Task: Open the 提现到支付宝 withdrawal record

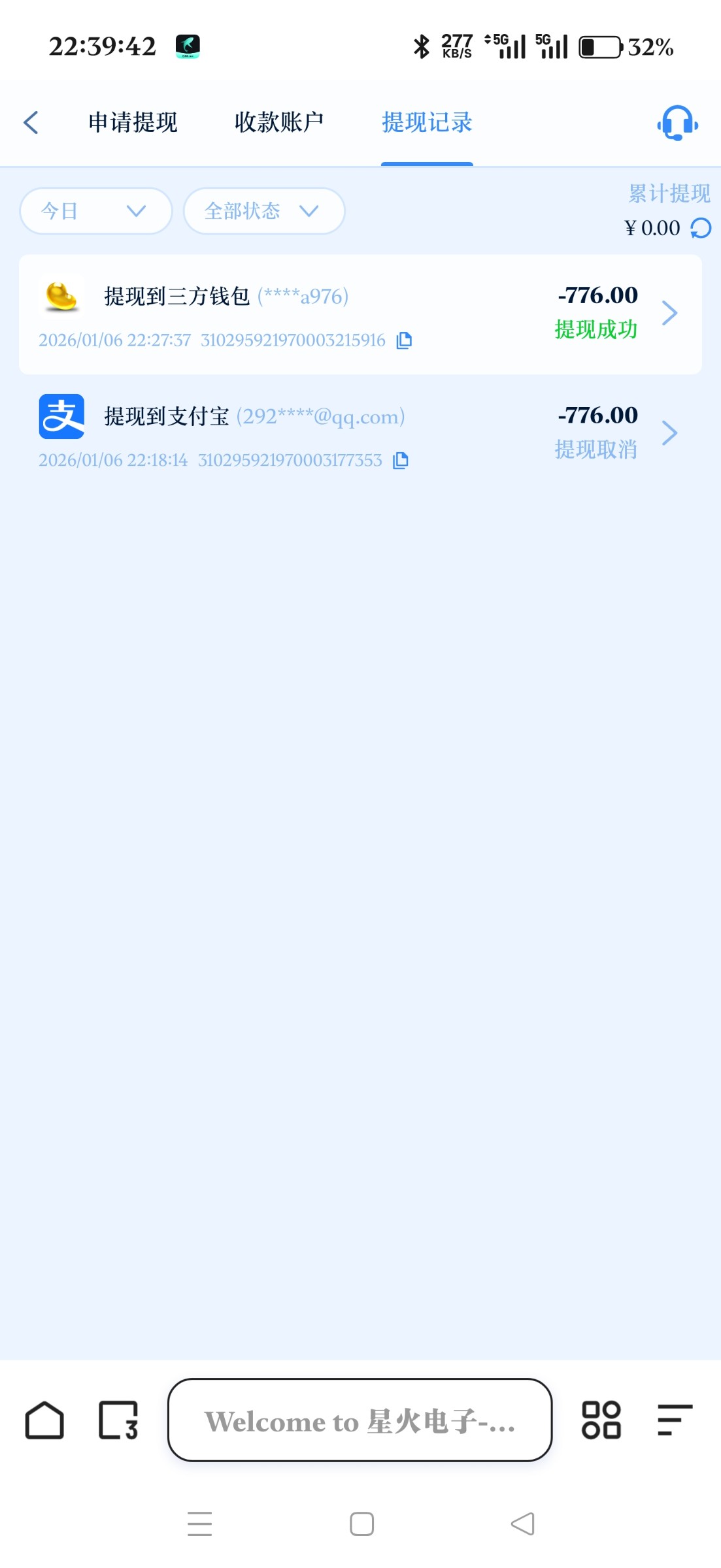Action: tap(360, 433)
